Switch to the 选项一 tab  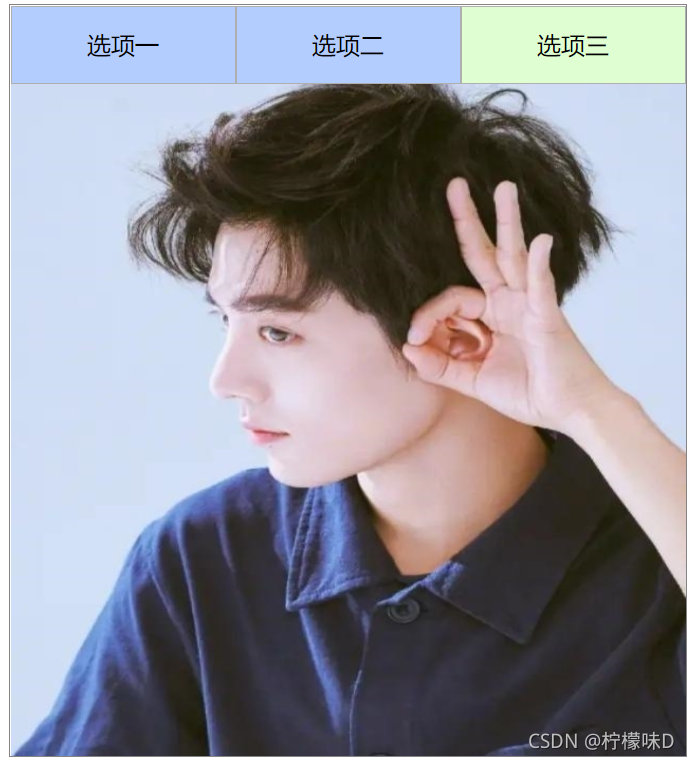(123, 46)
